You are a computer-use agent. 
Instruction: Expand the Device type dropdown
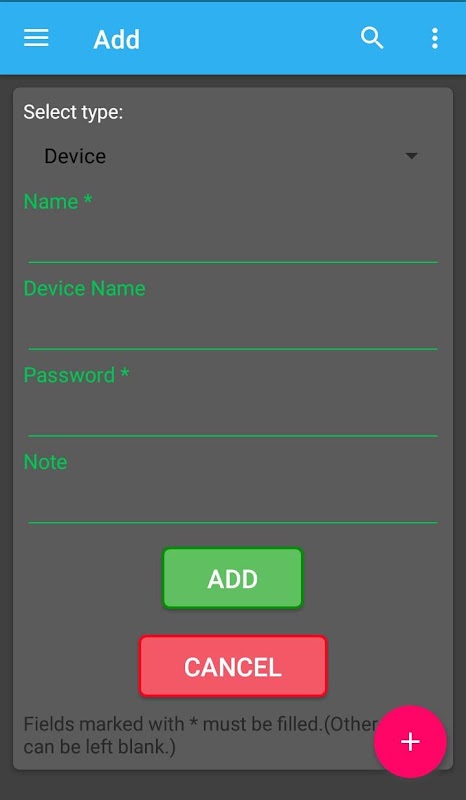(x=233, y=156)
